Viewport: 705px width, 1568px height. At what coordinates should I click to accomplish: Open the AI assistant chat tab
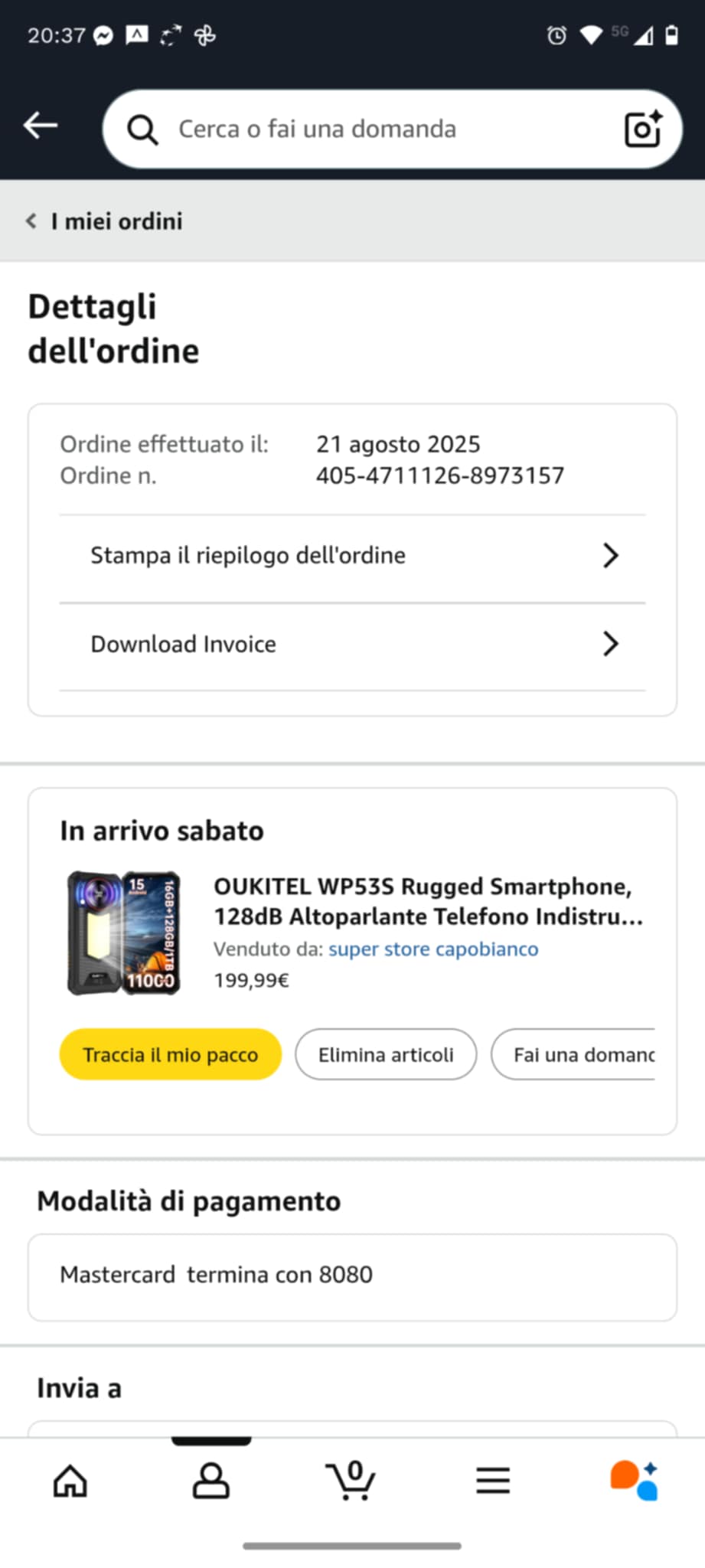(634, 1481)
